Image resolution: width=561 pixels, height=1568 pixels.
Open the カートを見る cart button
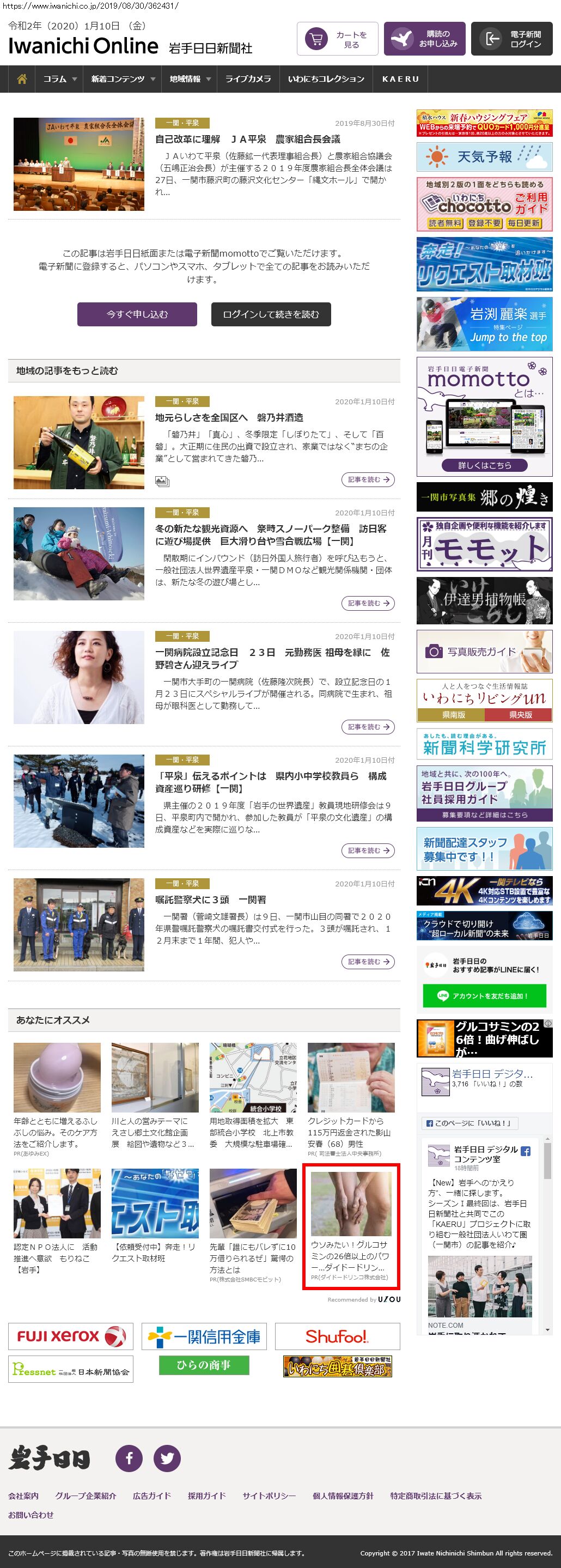pyautogui.click(x=338, y=39)
